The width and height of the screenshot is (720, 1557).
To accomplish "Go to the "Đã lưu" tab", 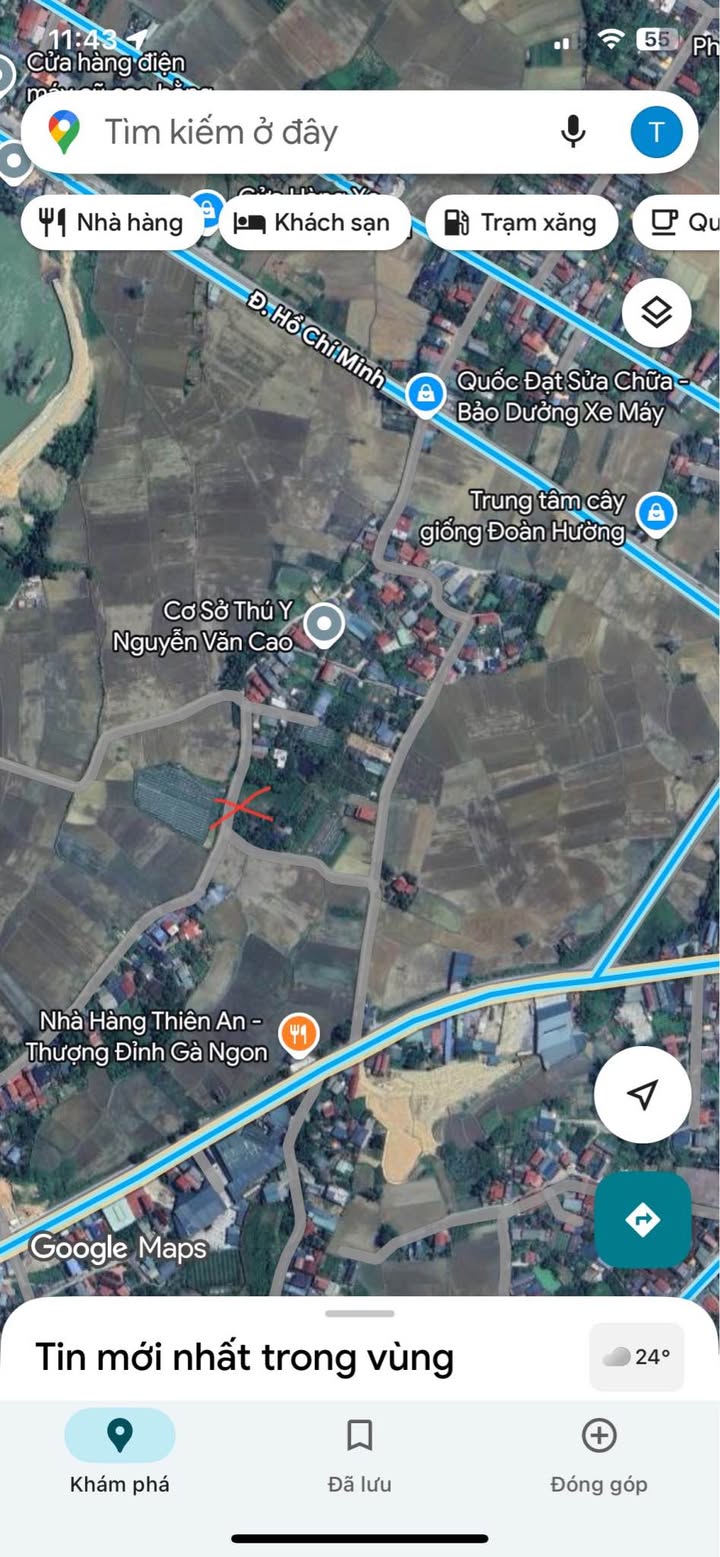I will 359,1450.
